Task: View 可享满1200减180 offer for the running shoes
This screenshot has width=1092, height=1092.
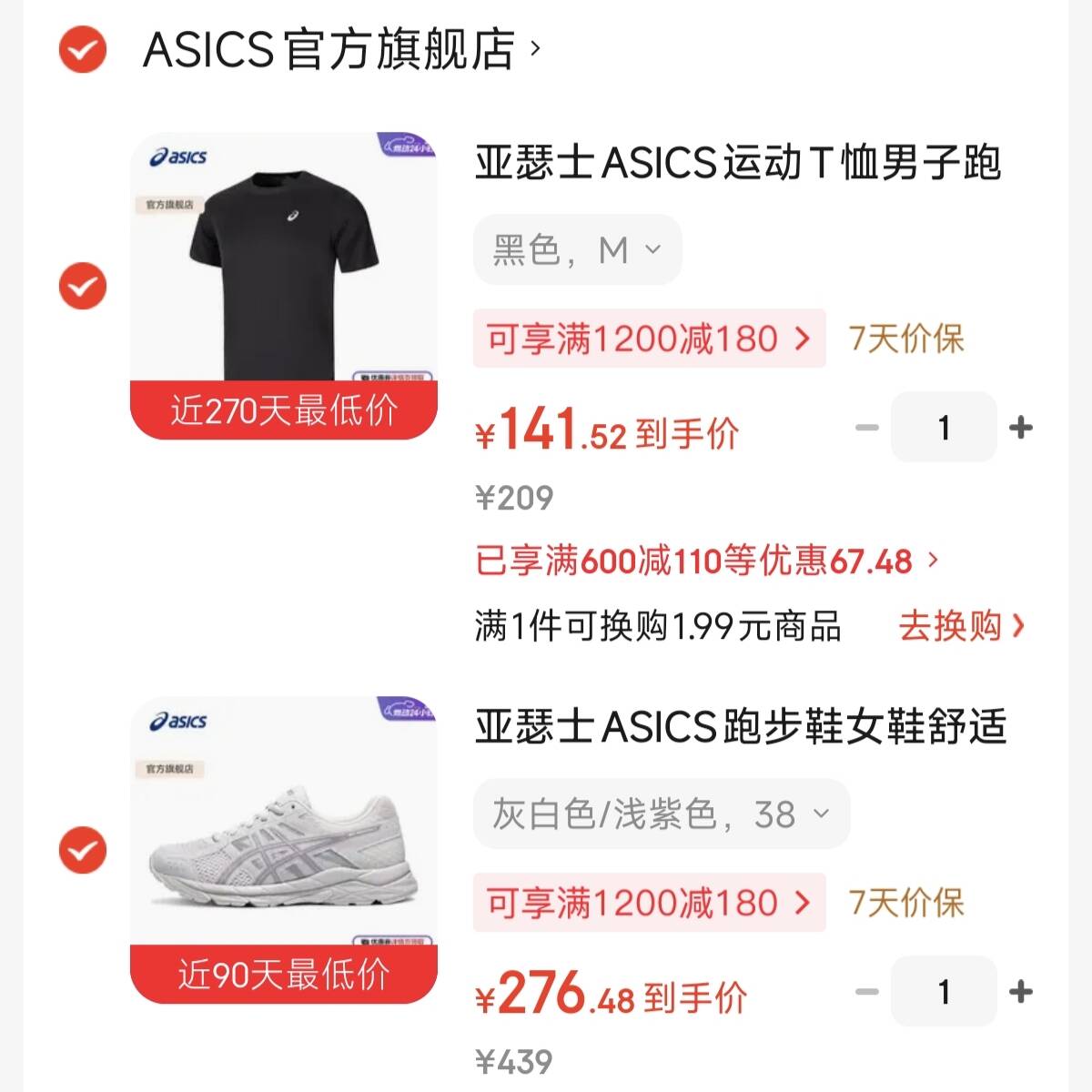Action: [x=649, y=903]
